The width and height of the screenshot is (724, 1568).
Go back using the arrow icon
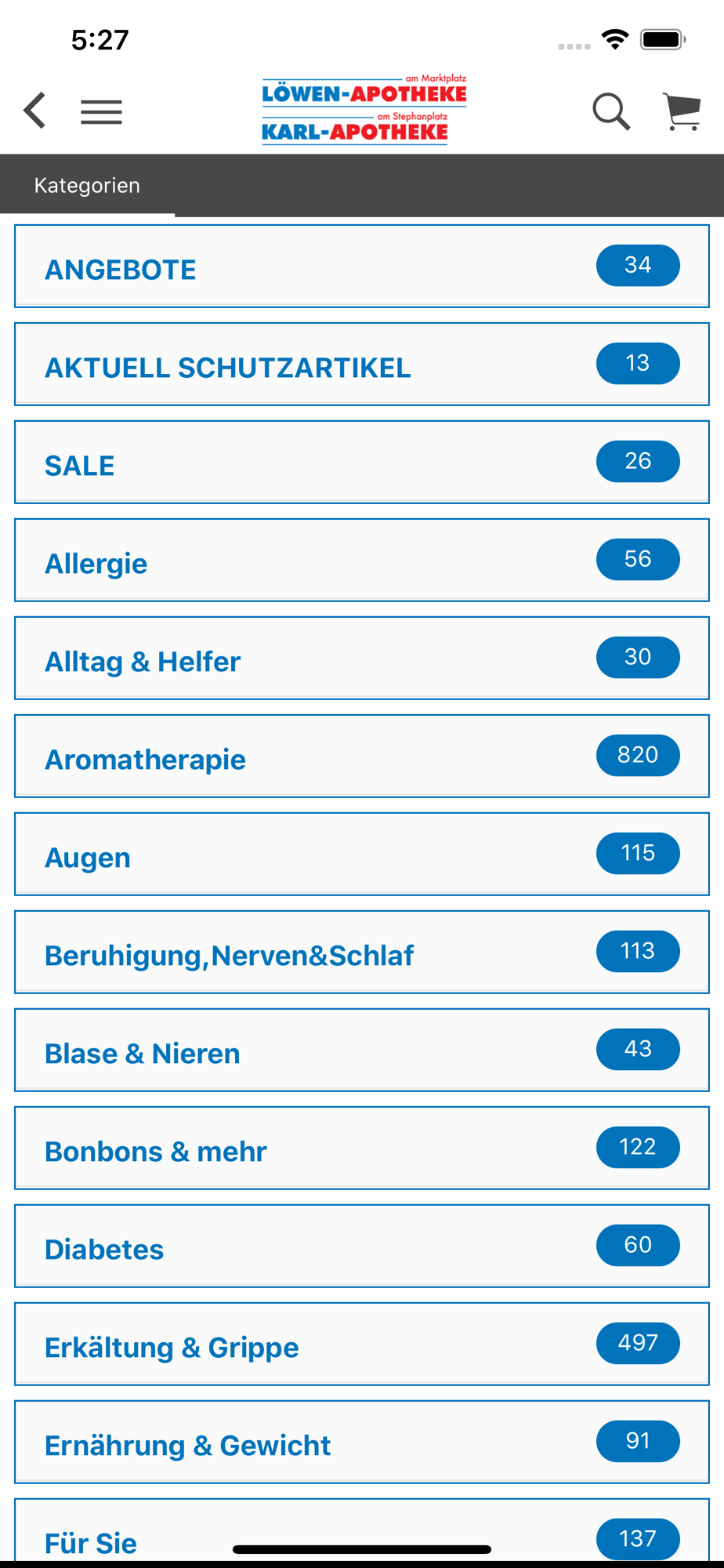point(35,111)
